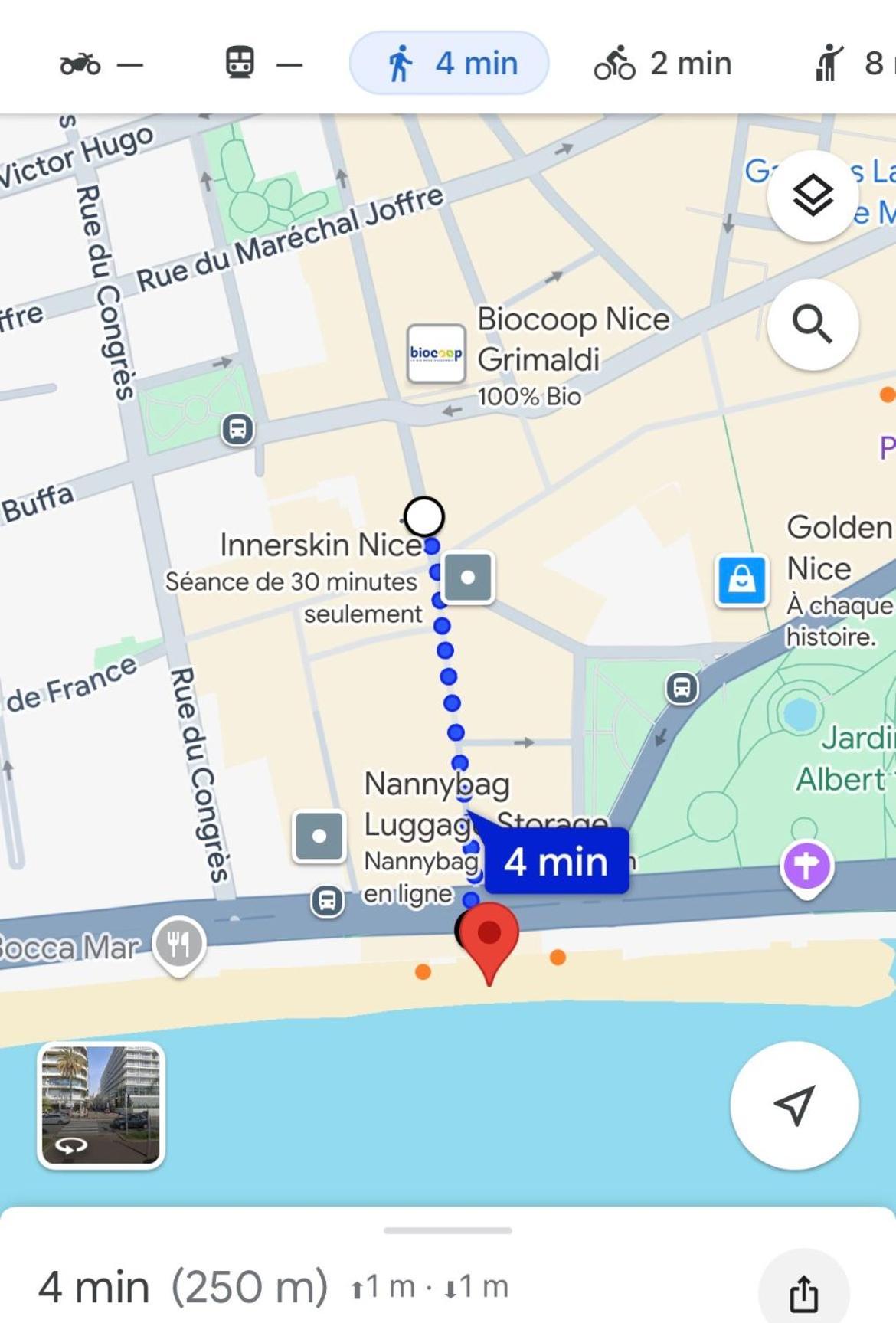Open the Innerskin Nice place marker
The image size is (896, 1323).
[x=468, y=578]
